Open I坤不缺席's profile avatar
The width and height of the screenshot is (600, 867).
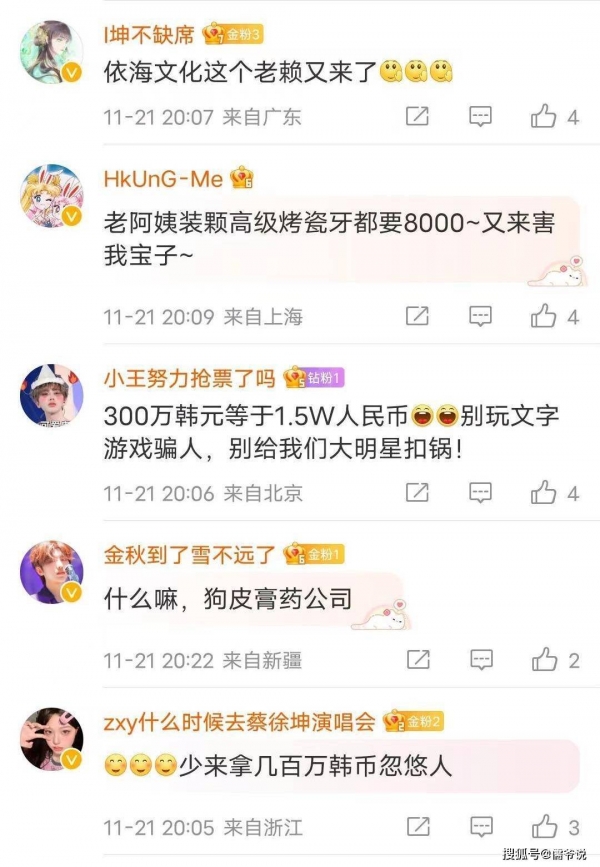(51, 52)
